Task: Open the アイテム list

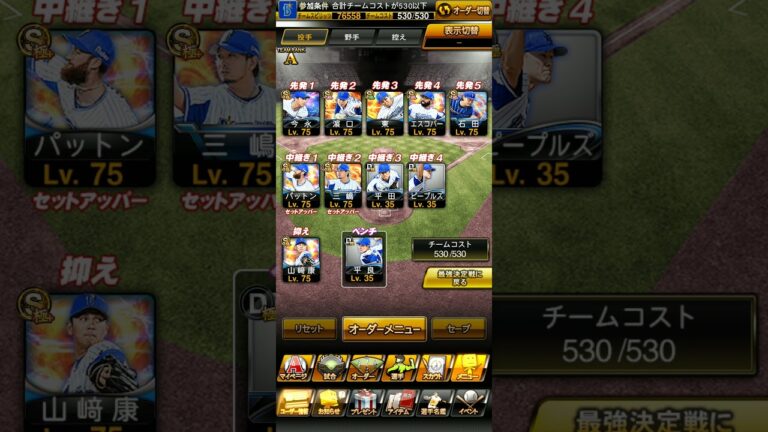Action: click(399, 402)
